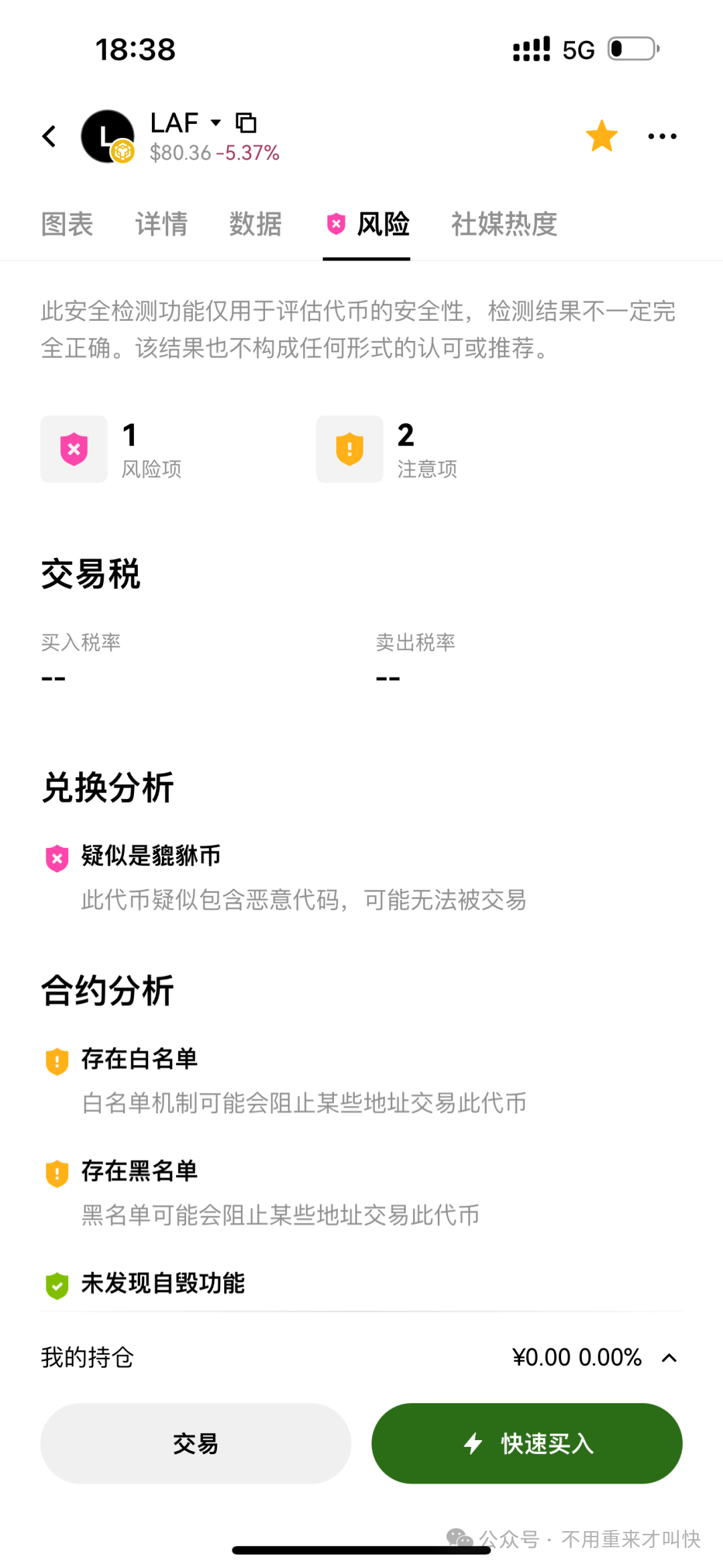Tap the lightning icon inside 快速买入 button
The width and height of the screenshot is (723, 1568).
coord(473,1444)
